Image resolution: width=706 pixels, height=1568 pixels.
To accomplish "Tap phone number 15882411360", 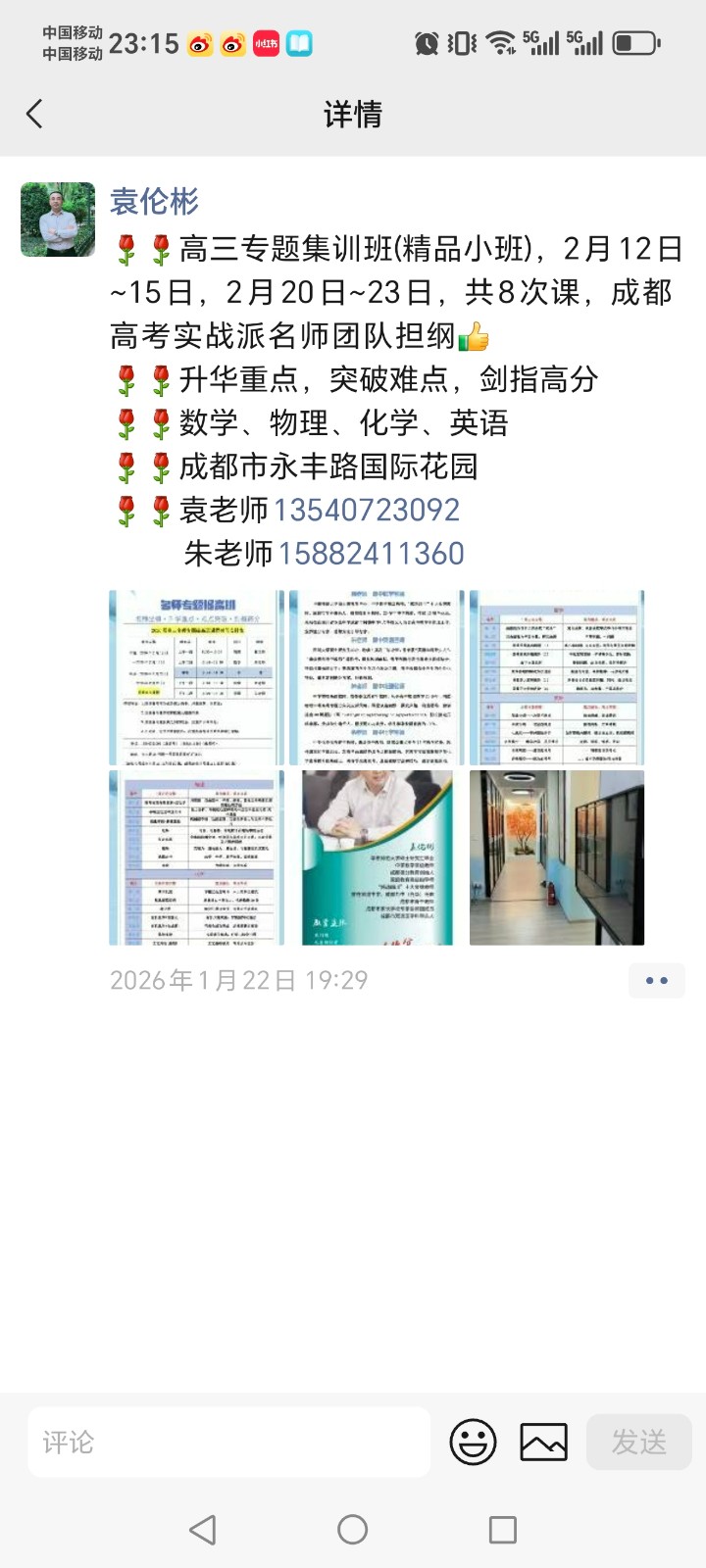I will click(x=371, y=554).
